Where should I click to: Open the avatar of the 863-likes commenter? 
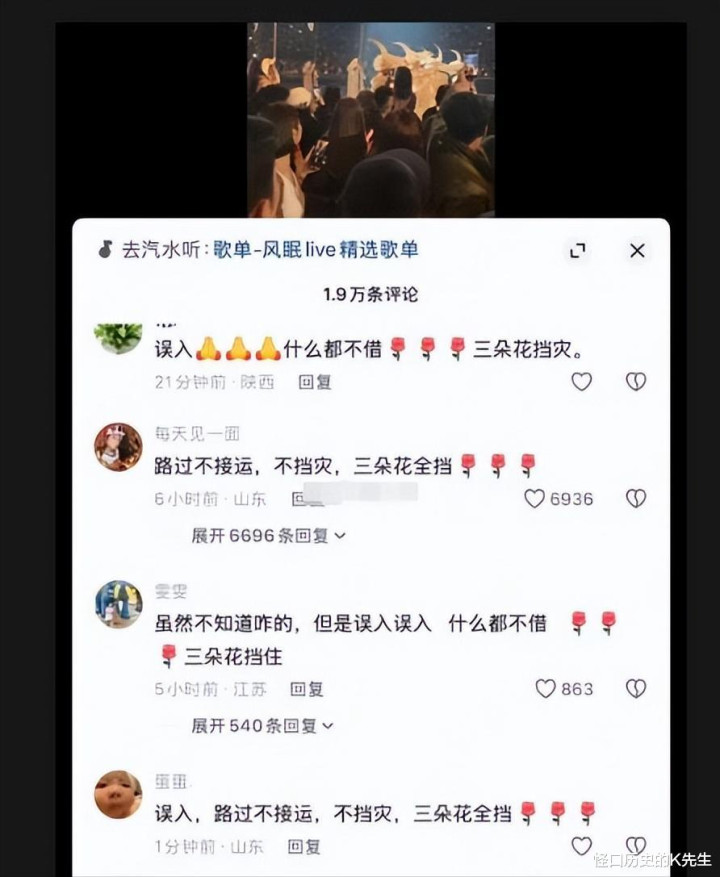tap(118, 603)
